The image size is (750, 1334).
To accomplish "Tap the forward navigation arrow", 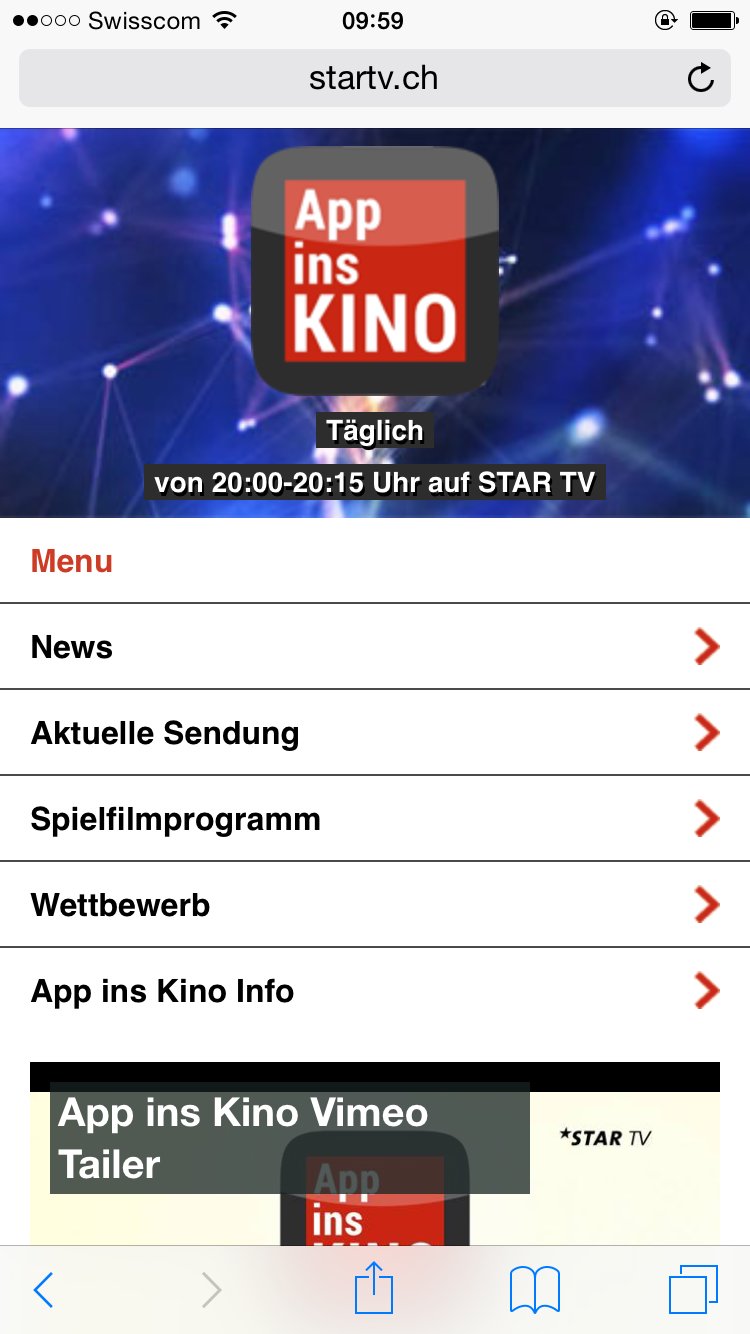I will (210, 1290).
